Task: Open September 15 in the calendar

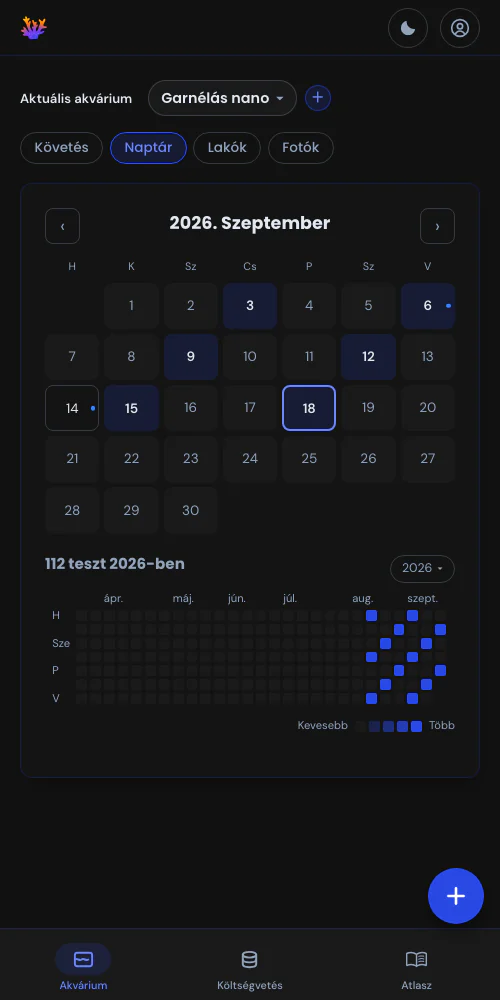Action: click(x=131, y=408)
